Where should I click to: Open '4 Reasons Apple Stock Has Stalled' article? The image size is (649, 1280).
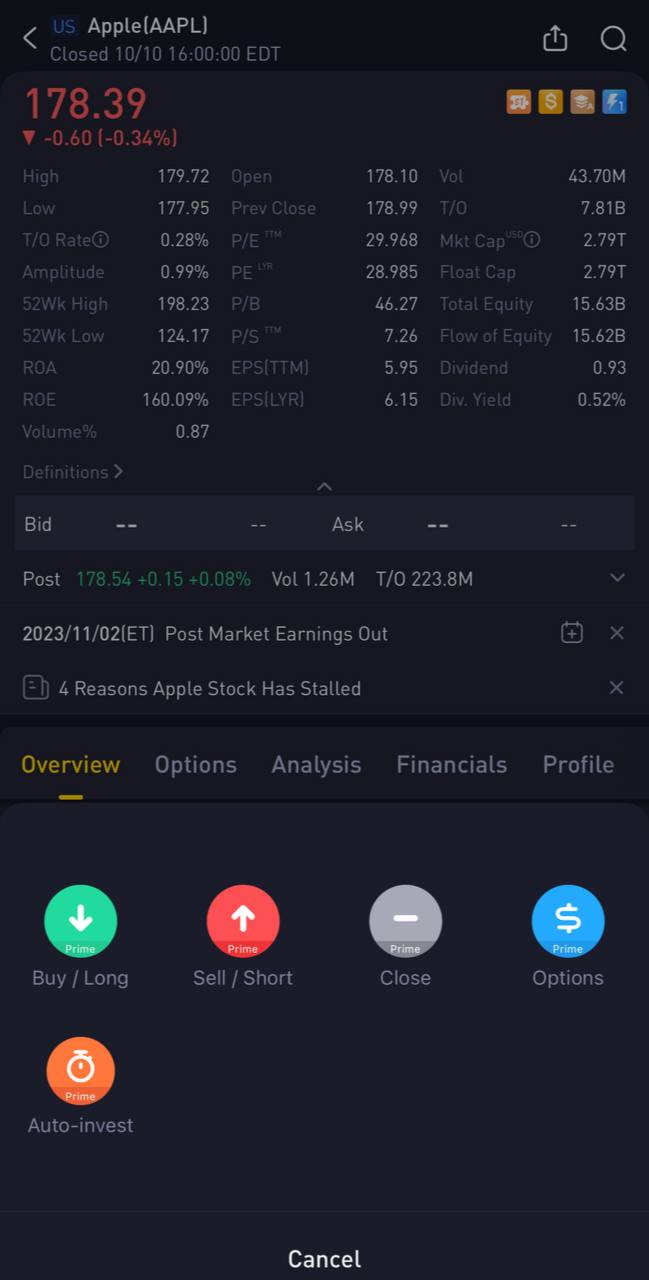click(x=210, y=688)
